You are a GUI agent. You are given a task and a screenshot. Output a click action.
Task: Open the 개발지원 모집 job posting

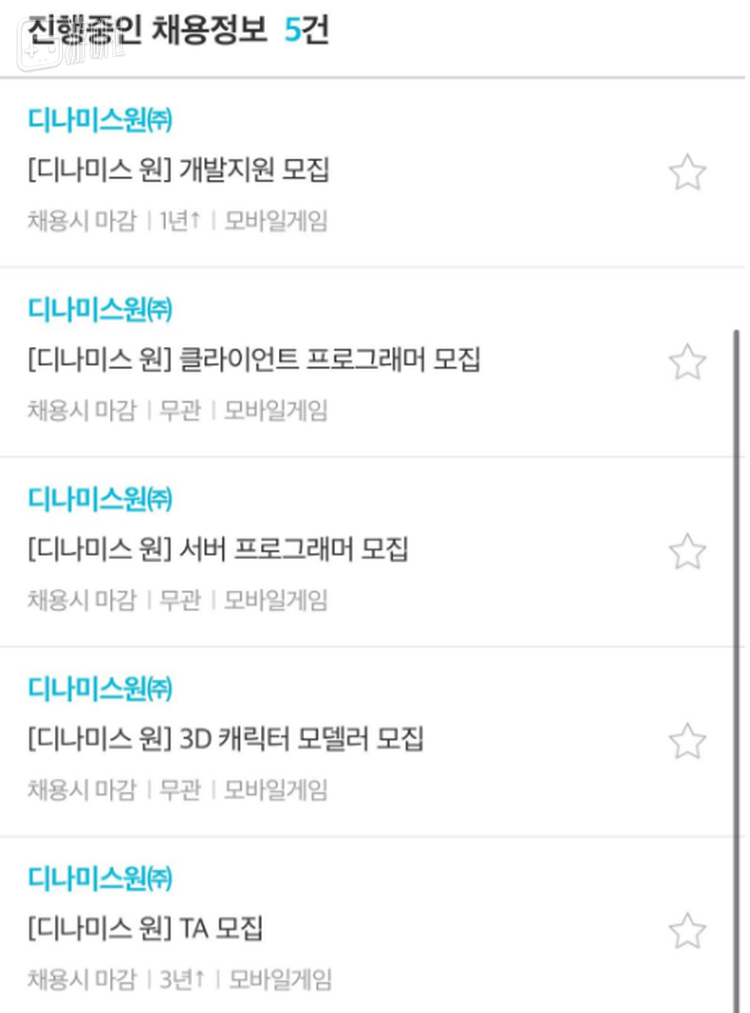[x=178, y=170]
